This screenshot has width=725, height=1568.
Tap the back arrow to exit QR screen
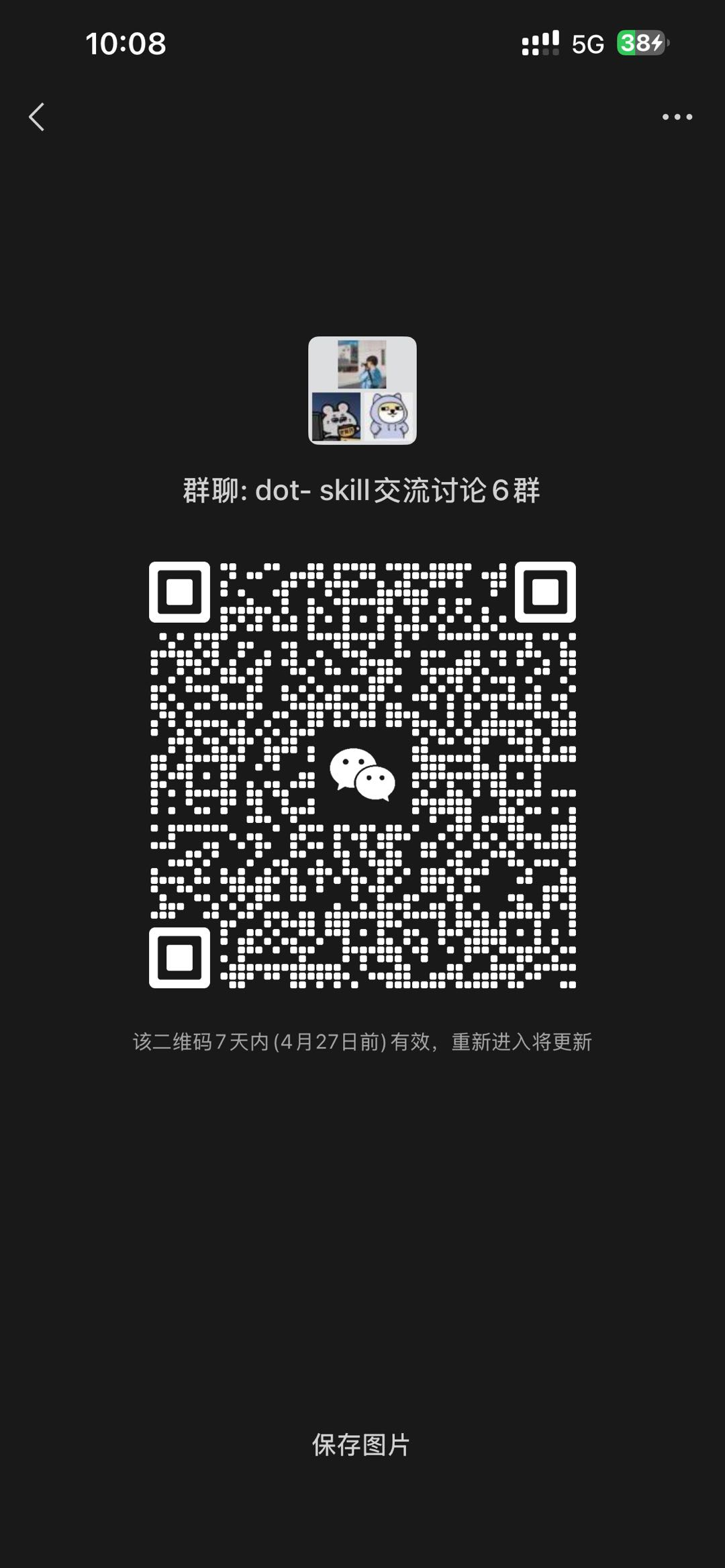(x=38, y=117)
